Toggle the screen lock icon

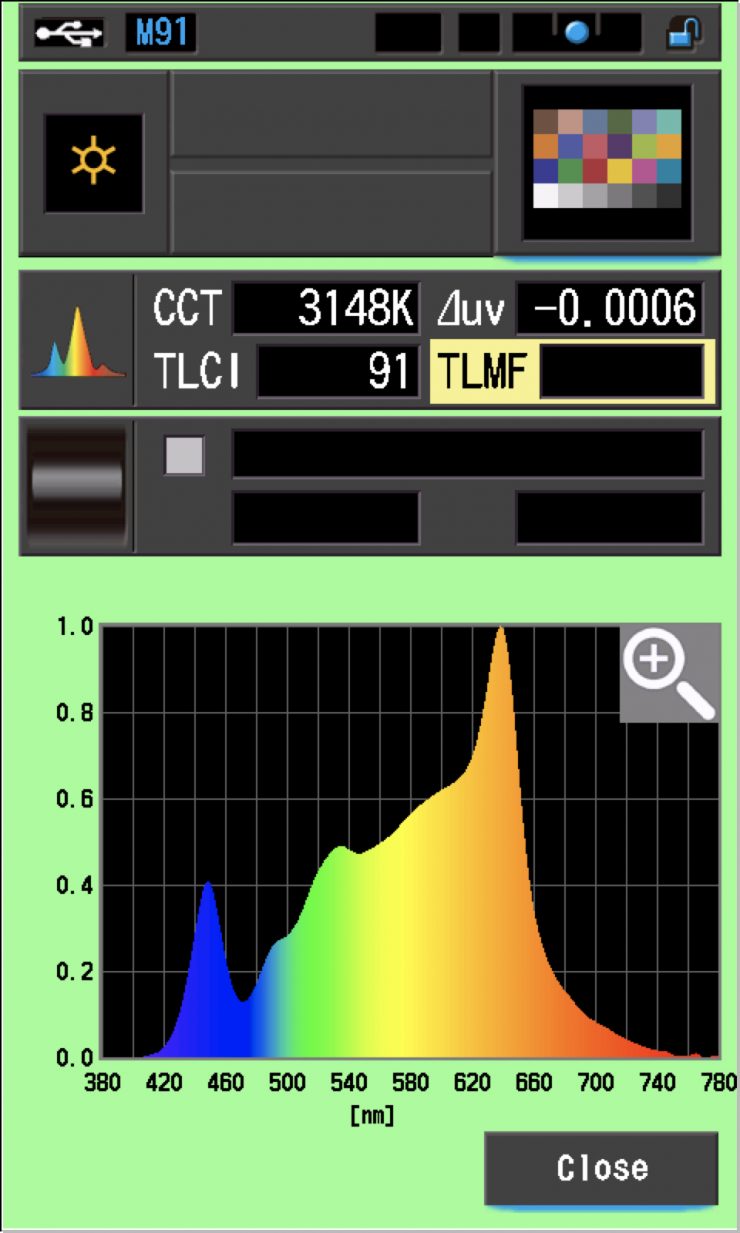click(683, 33)
